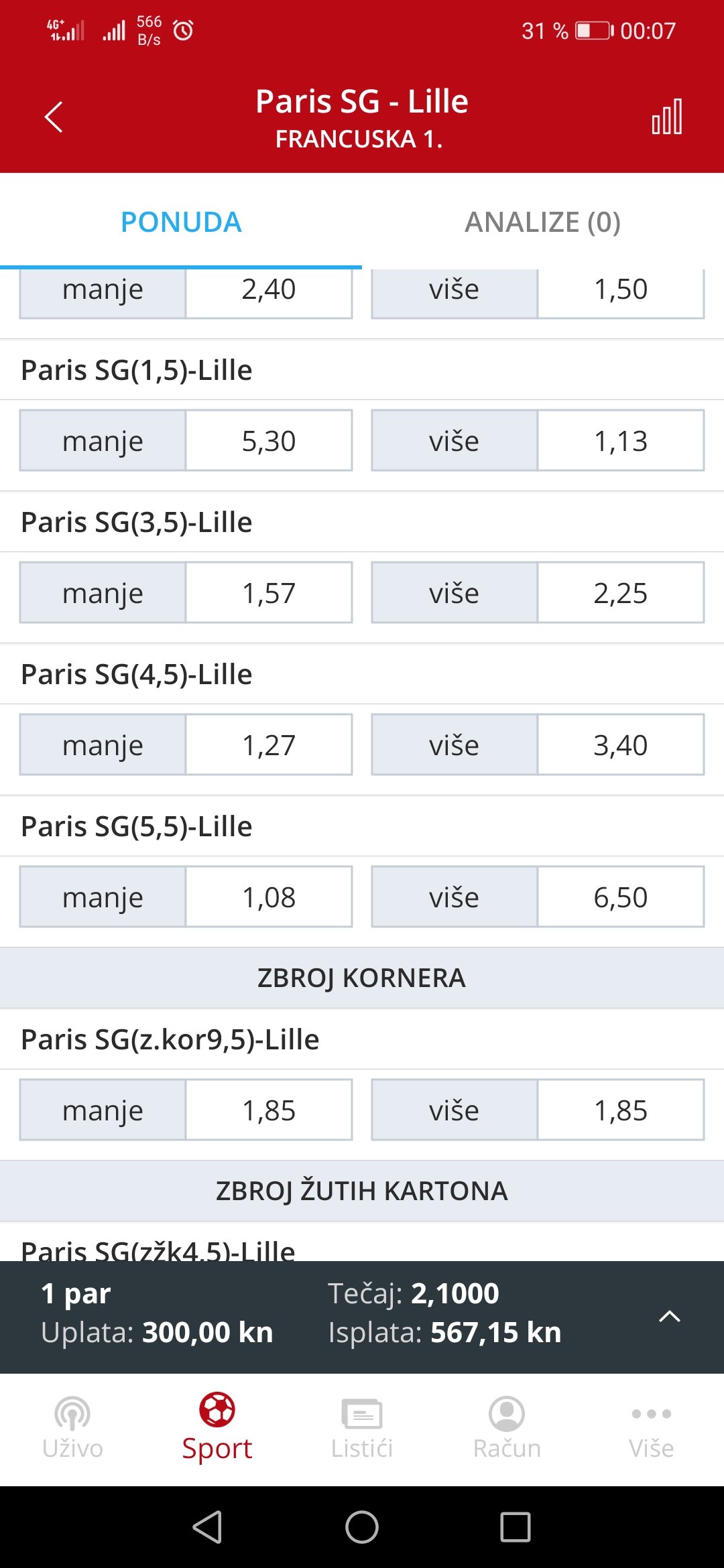Expand the bet slip summary panel
The width and height of the screenshot is (724, 1568).
(x=669, y=1316)
